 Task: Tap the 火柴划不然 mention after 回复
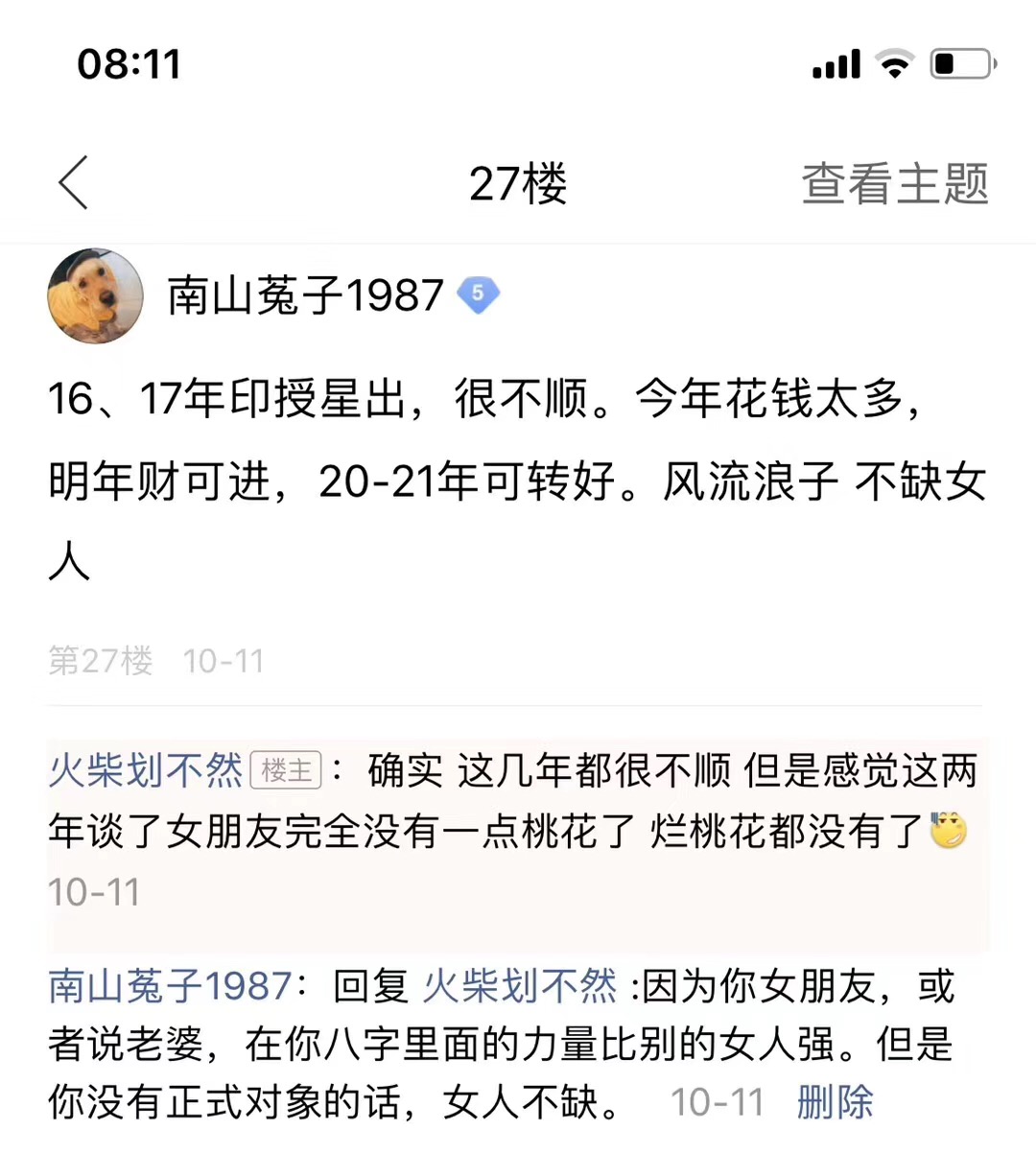pos(520,986)
